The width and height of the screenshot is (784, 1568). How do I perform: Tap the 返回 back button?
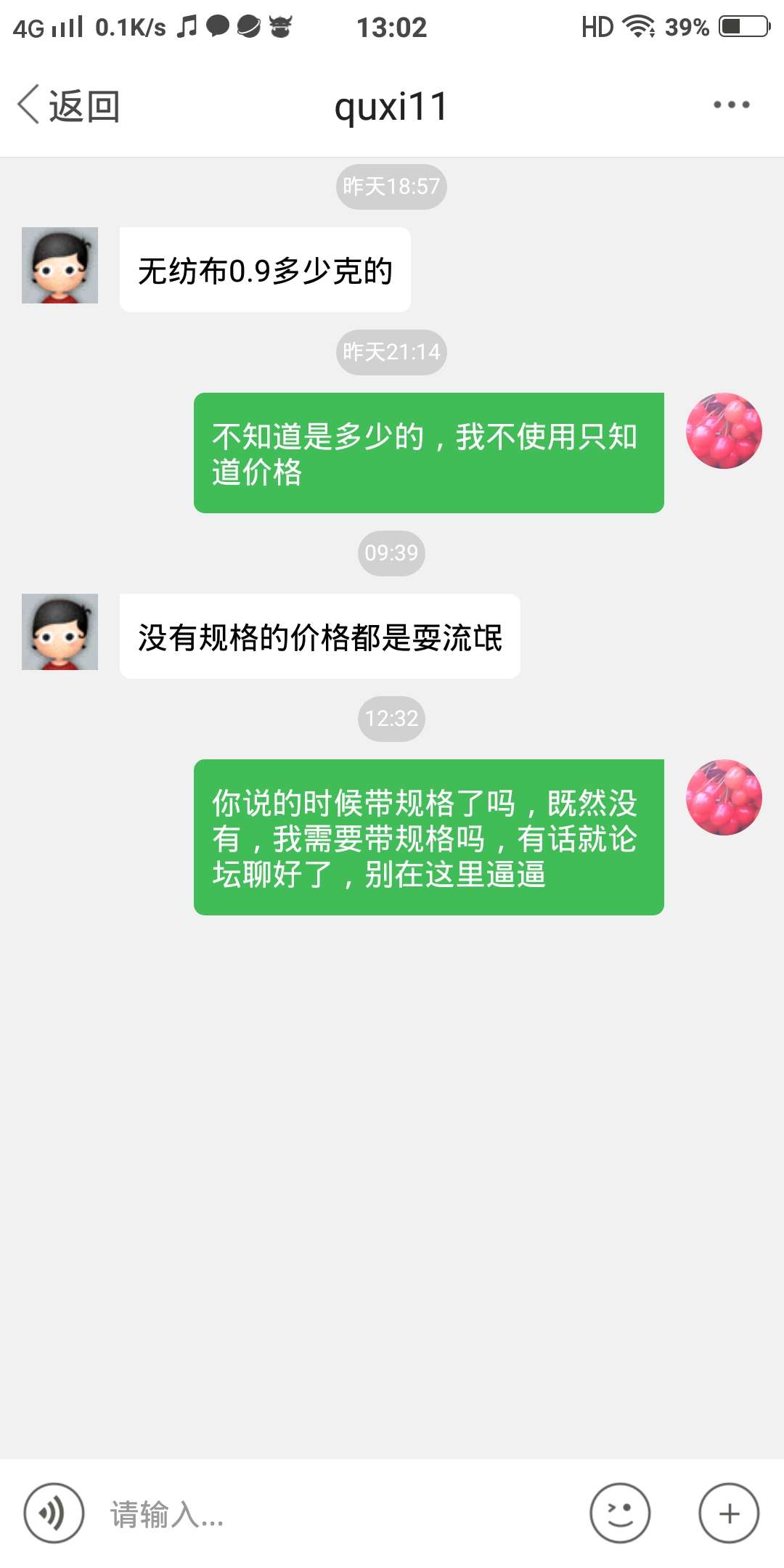[69, 106]
